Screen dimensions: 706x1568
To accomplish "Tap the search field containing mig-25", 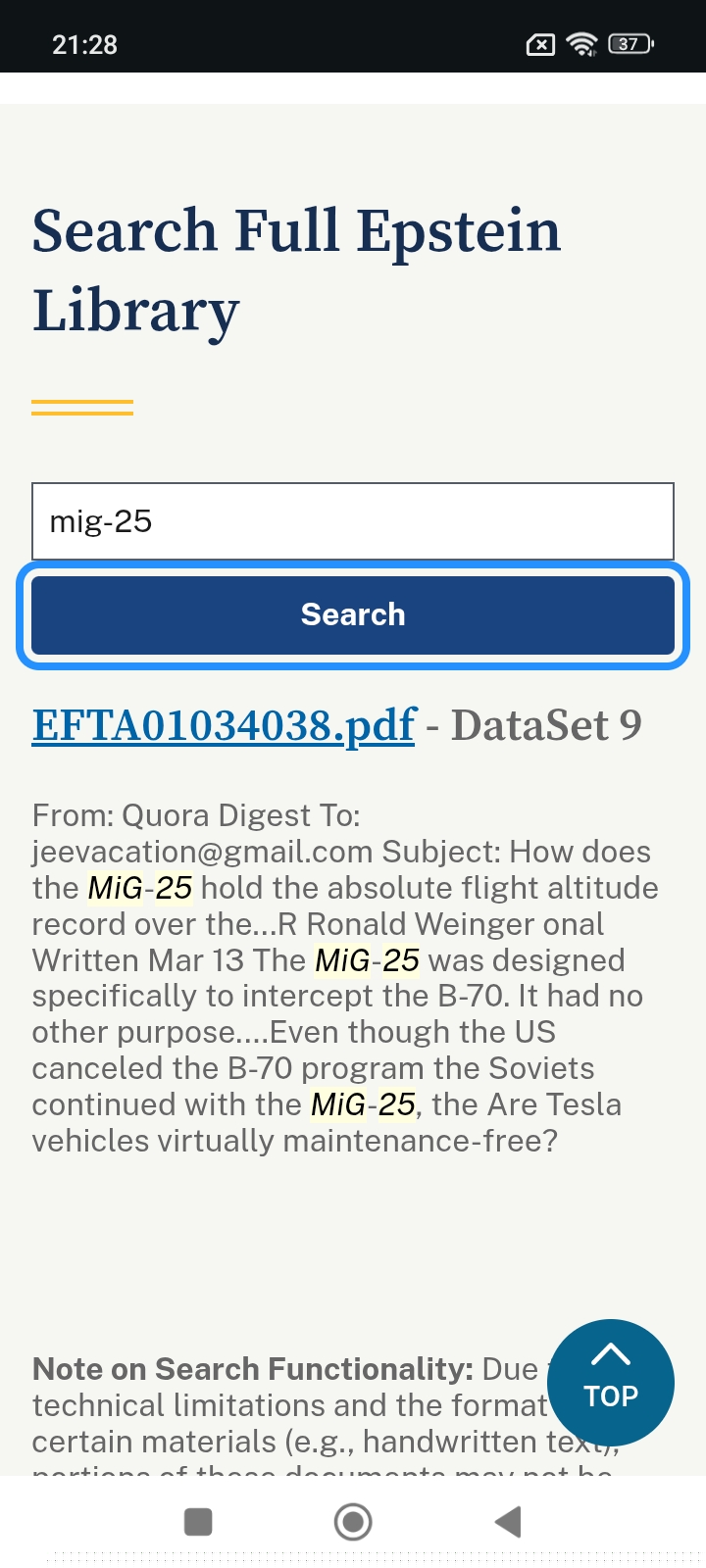I will coord(352,521).
